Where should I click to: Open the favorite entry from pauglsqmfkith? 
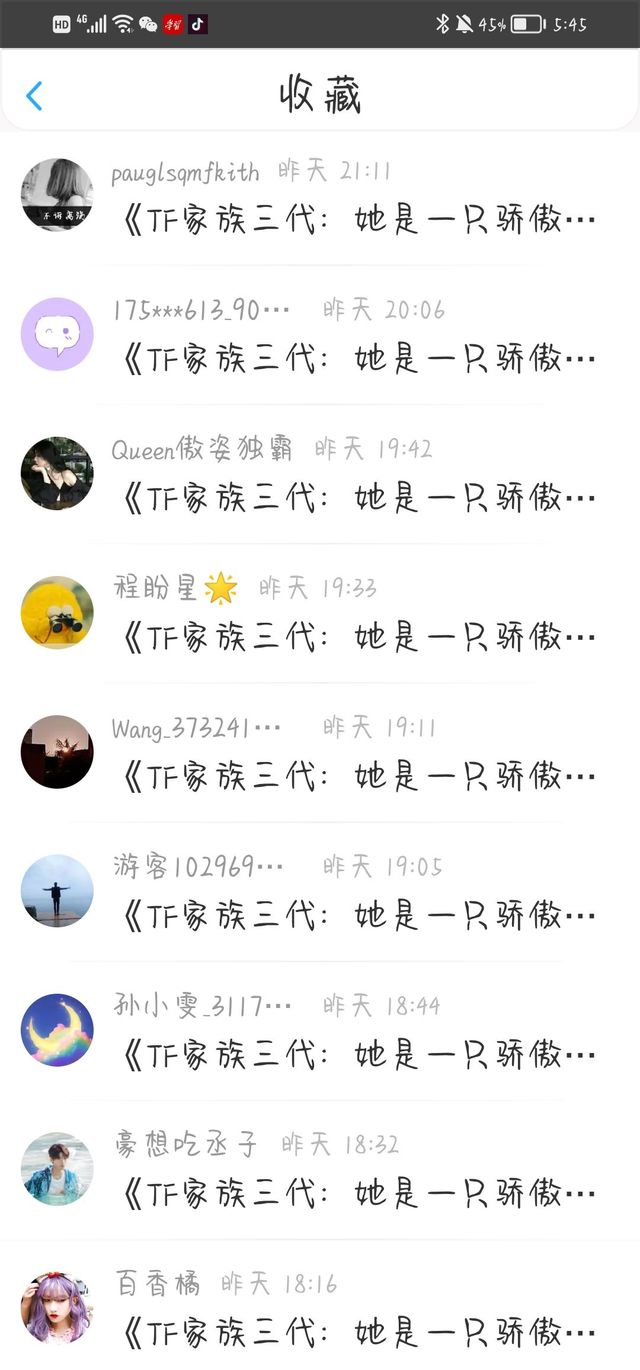pos(358,218)
